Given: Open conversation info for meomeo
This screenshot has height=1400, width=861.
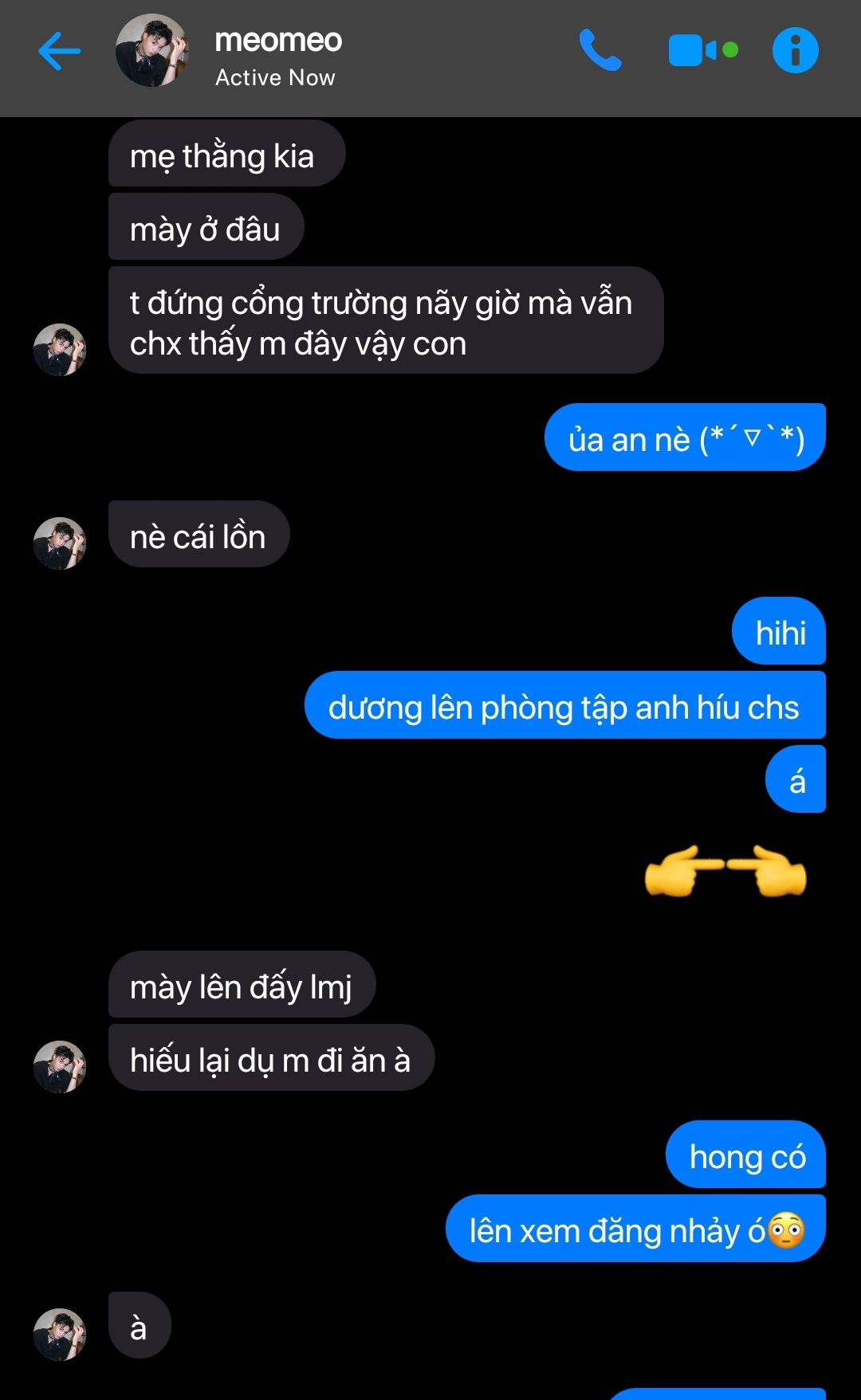Looking at the screenshot, I should tap(795, 51).
